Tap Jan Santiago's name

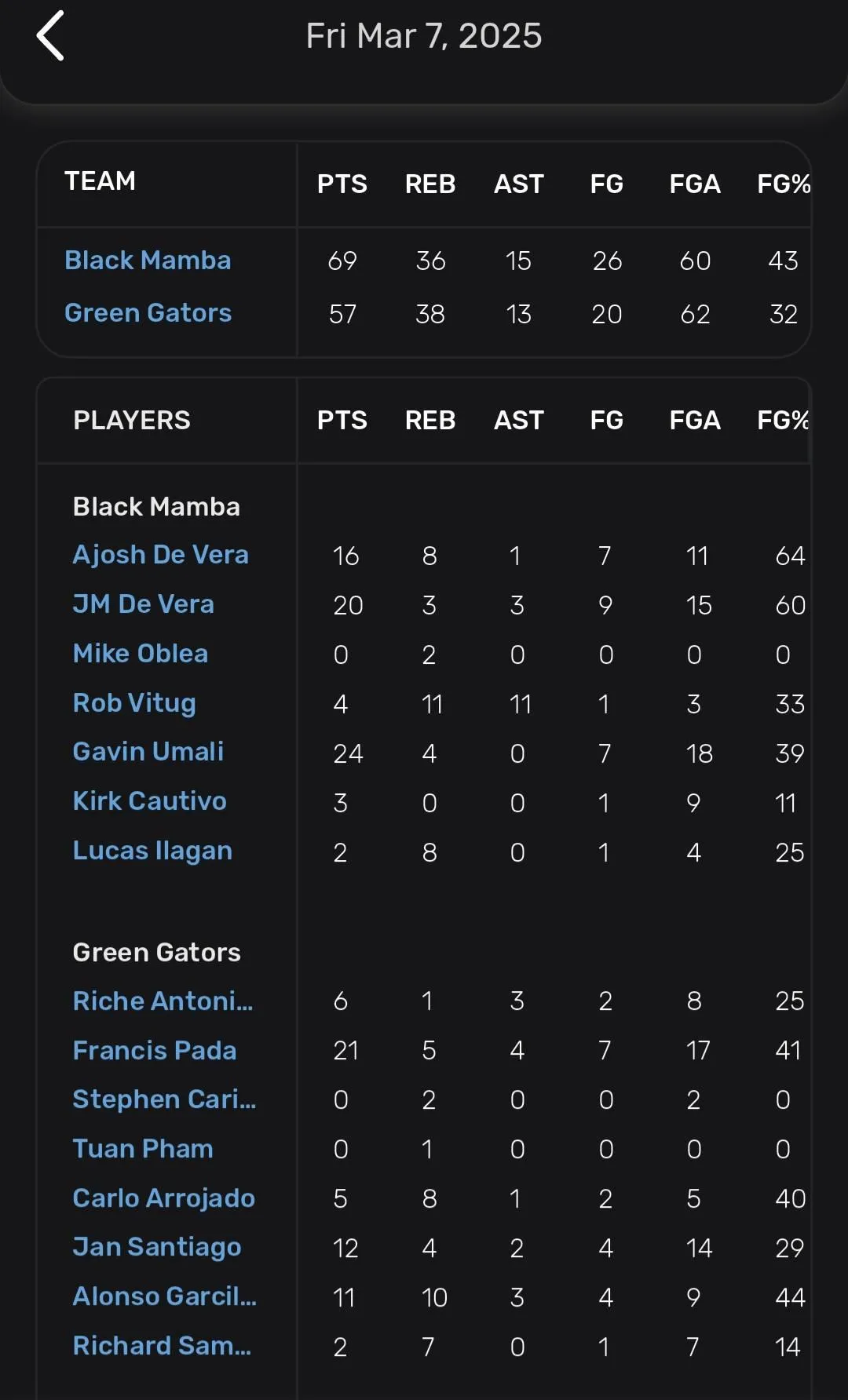point(157,1247)
